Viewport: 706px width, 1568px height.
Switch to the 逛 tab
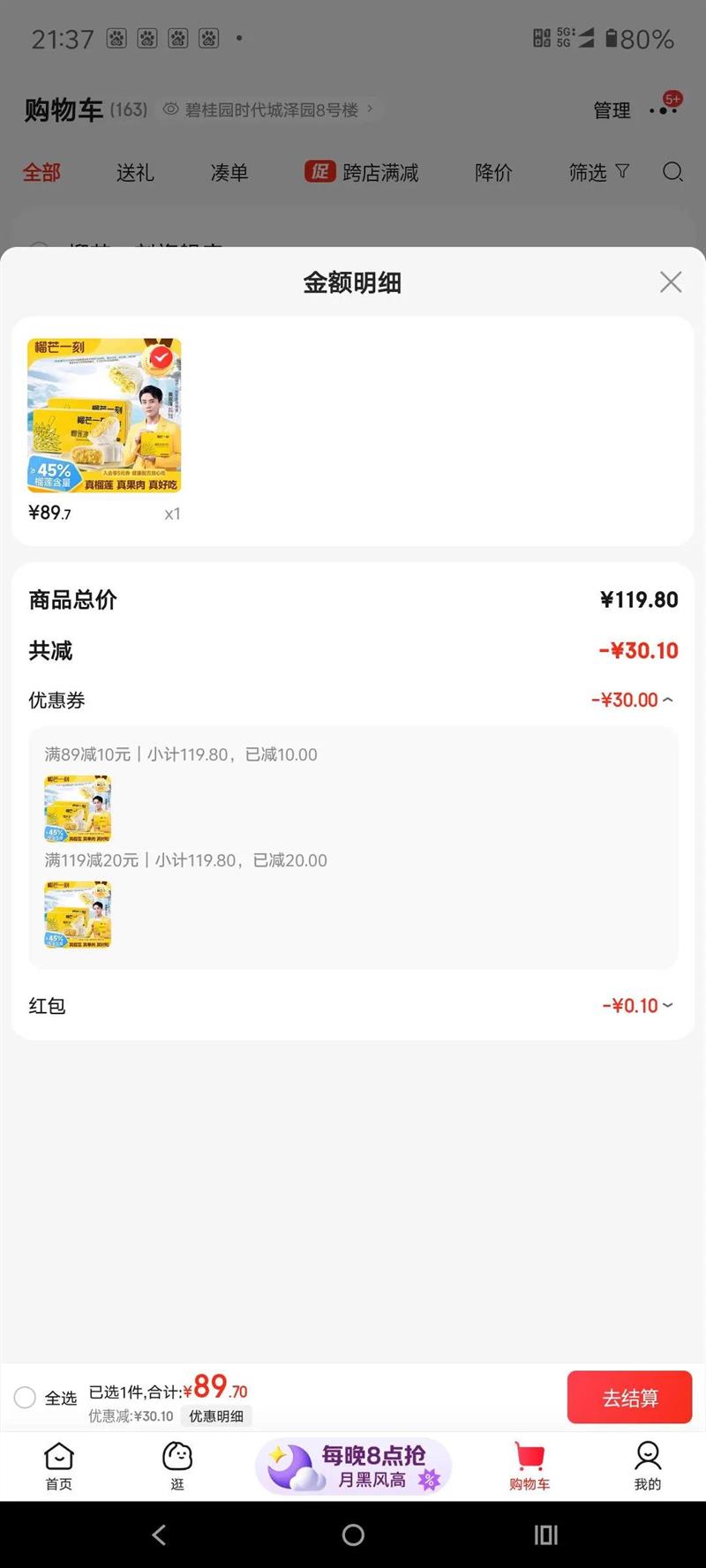pyautogui.click(x=177, y=1467)
